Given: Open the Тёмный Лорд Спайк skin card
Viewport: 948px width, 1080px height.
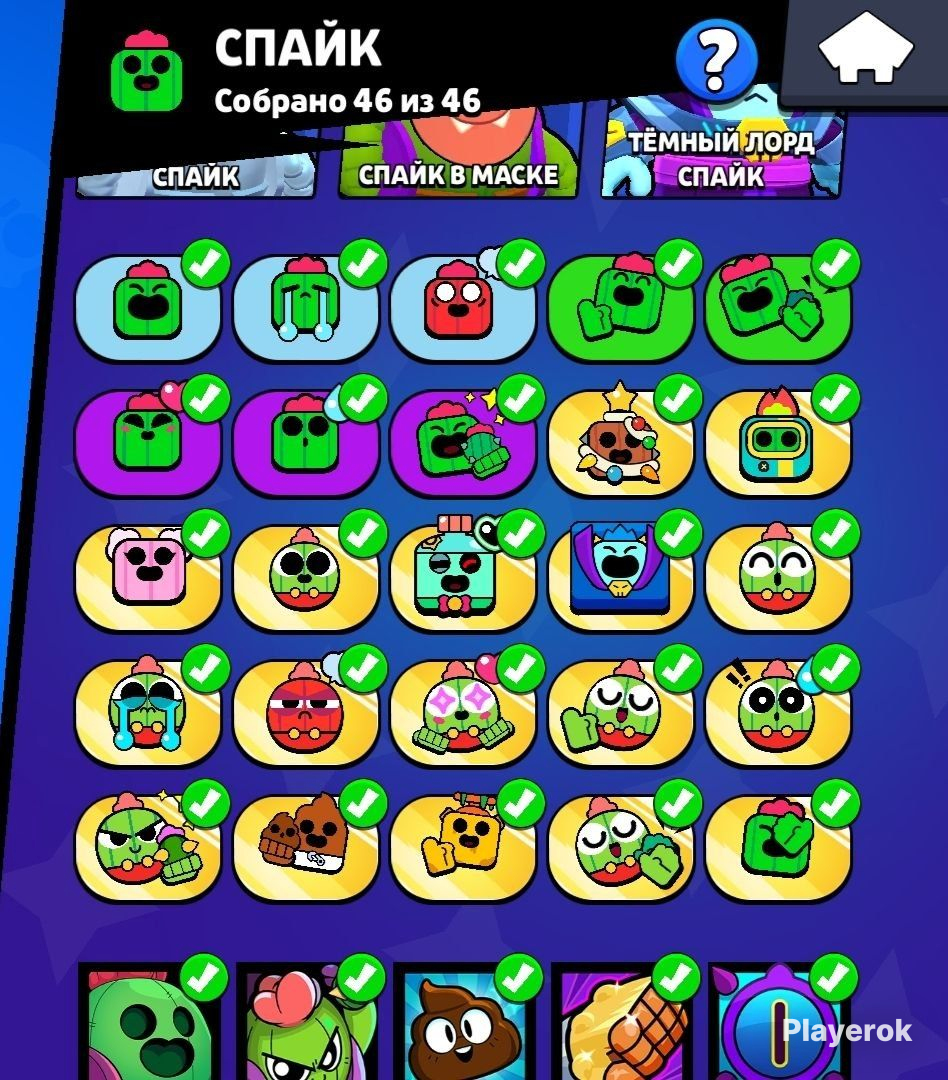Looking at the screenshot, I should tap(721, 149).
